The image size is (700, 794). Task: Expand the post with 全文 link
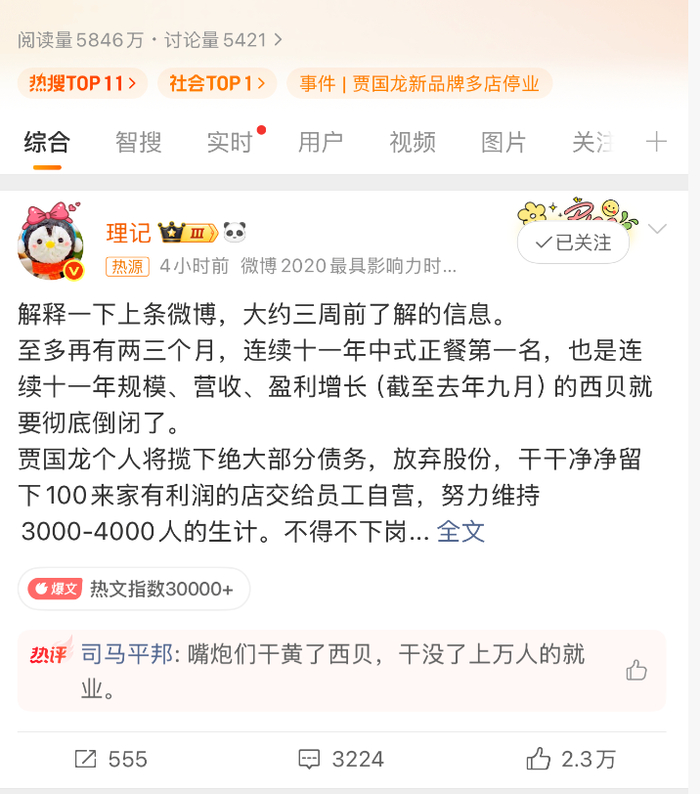(460, 531)
